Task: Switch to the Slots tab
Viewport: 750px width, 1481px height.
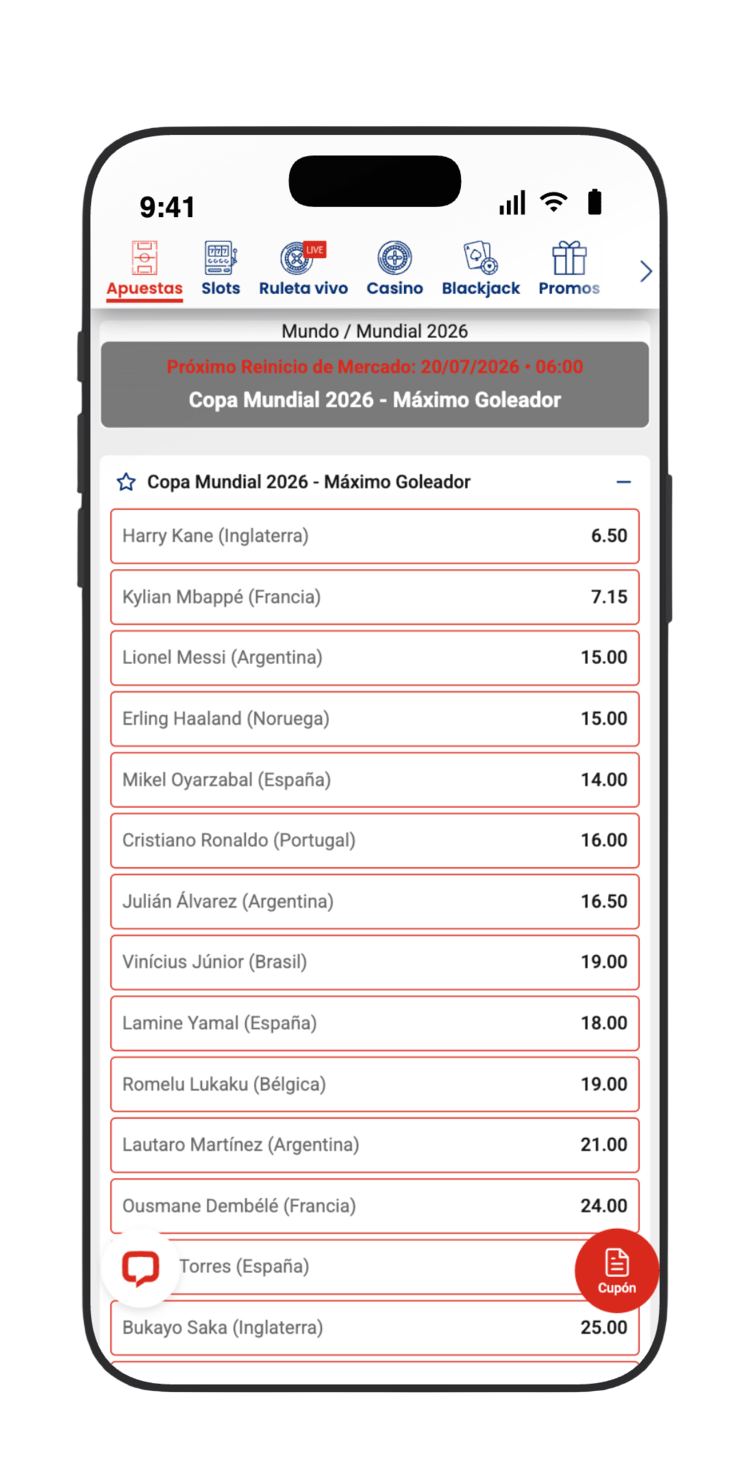Action: click(x=221, y=270)
